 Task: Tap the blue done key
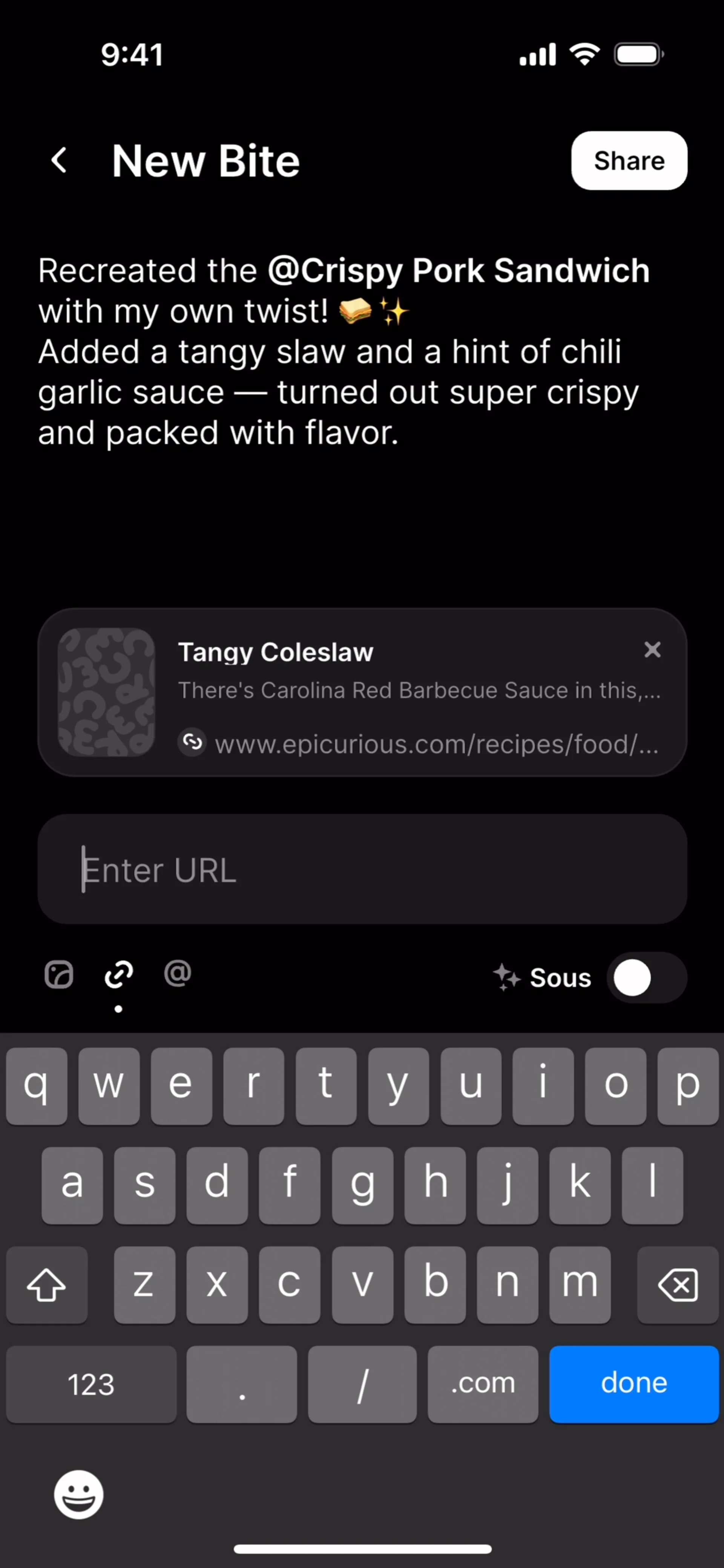[x=633, y=1384]
